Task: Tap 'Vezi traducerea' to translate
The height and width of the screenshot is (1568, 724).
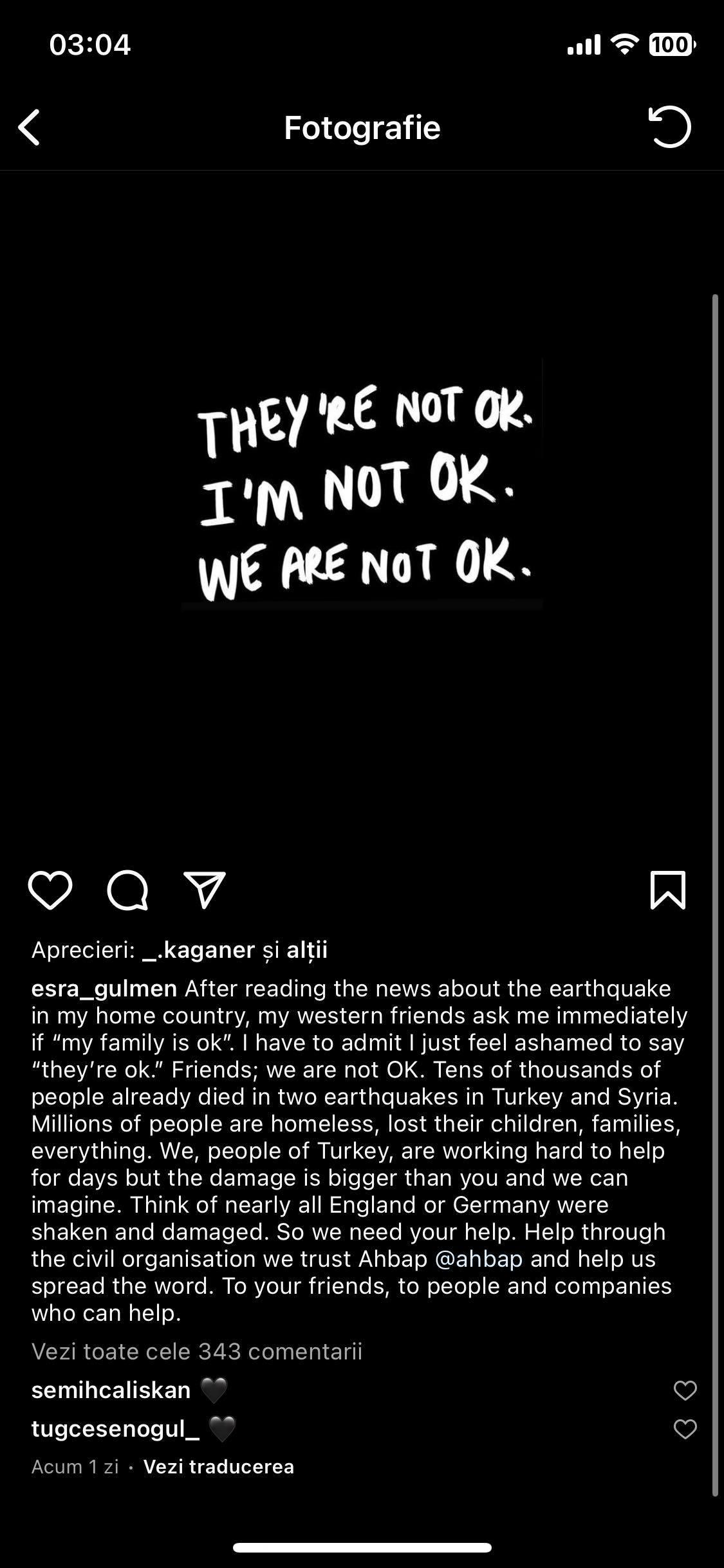Action: pyautogui.click(x=219, y=1467)
